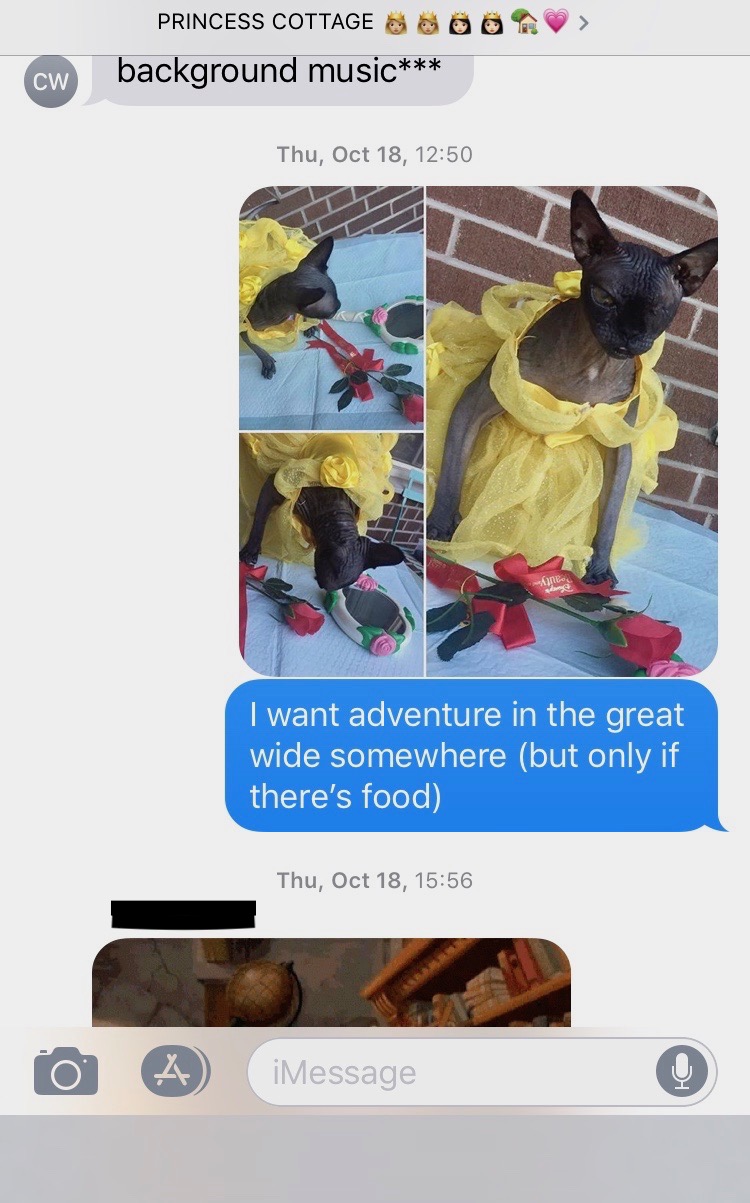Open the large cat in yellow dress photo
750x1203 pixels.
tap(572, 430)
